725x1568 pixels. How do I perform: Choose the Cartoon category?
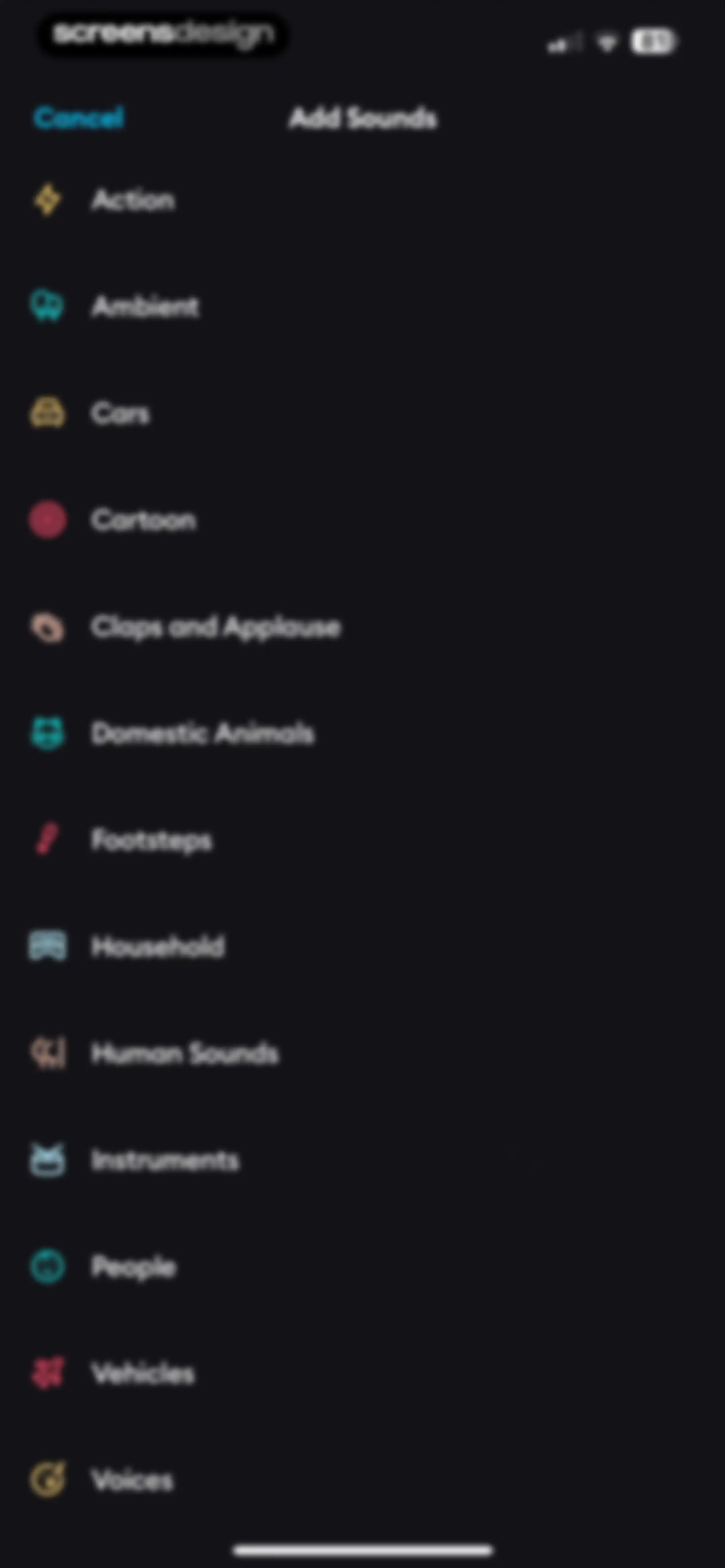[x=362, y=520]
